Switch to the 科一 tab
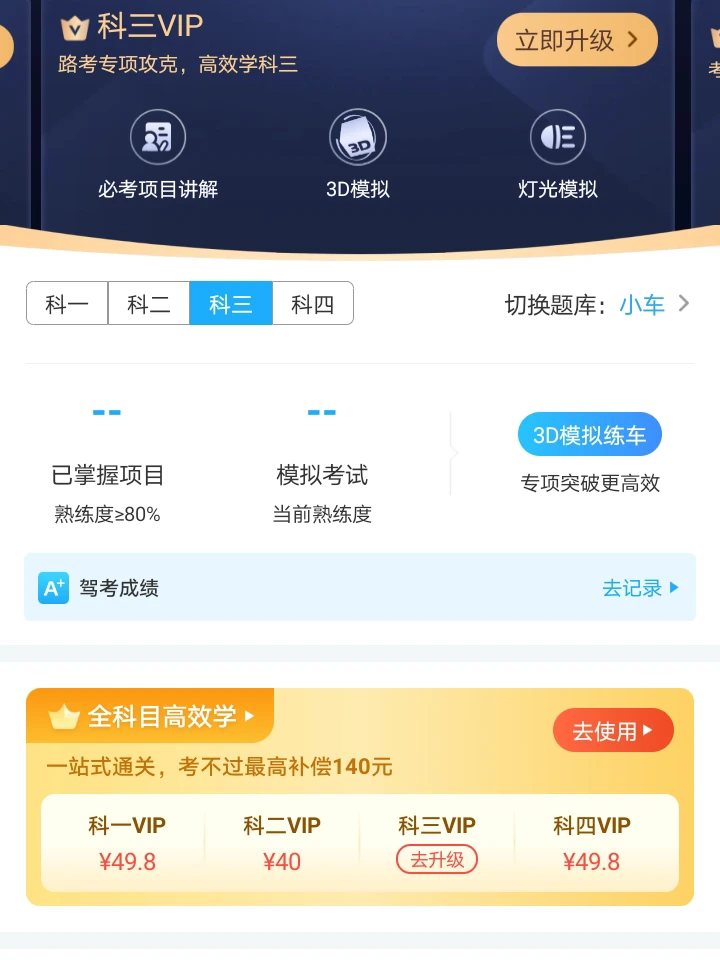This screenshot has width=720, height=960. coord(67,304)
